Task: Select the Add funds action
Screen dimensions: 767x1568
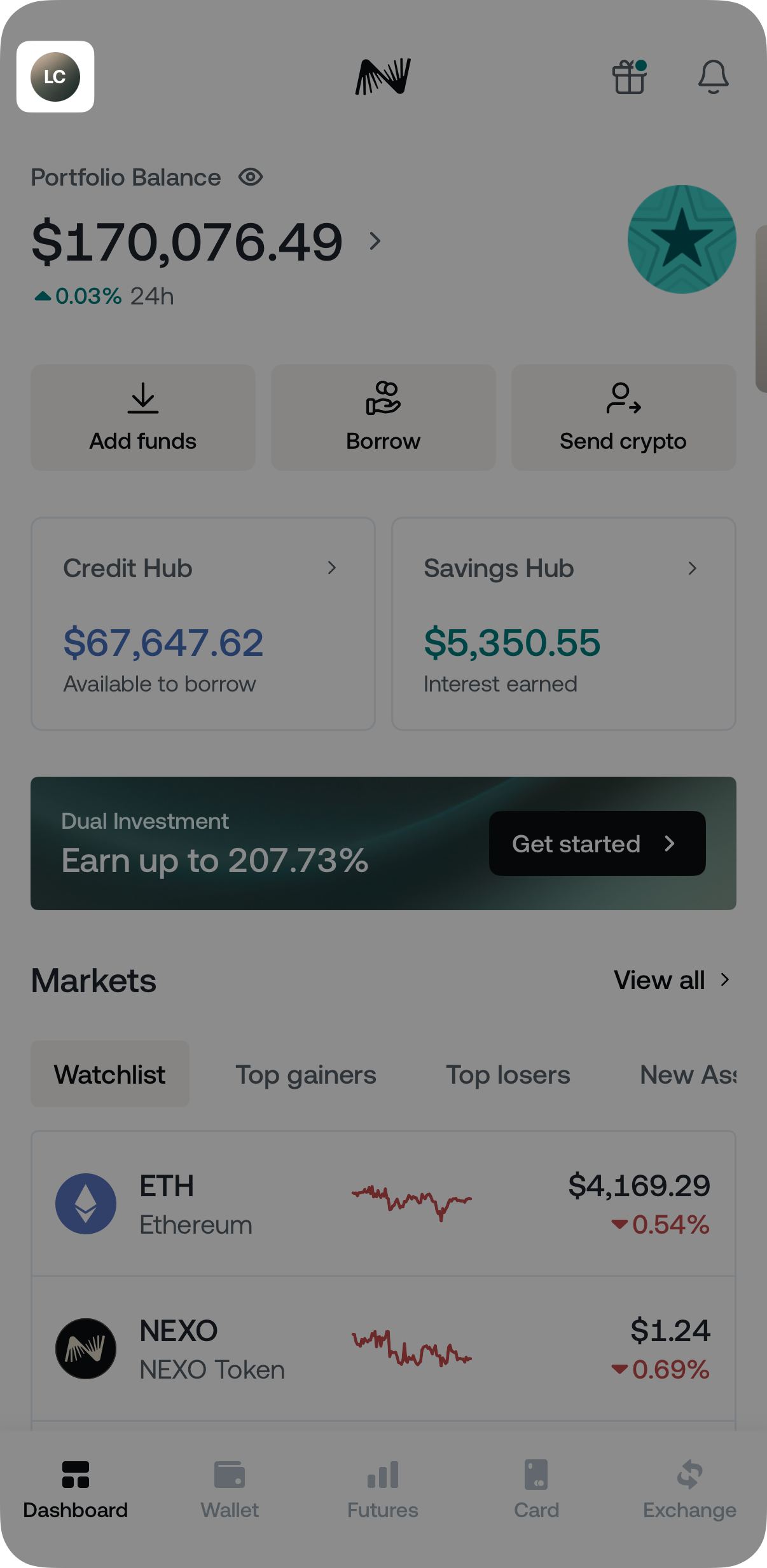Action: click(x=142, y=418)
